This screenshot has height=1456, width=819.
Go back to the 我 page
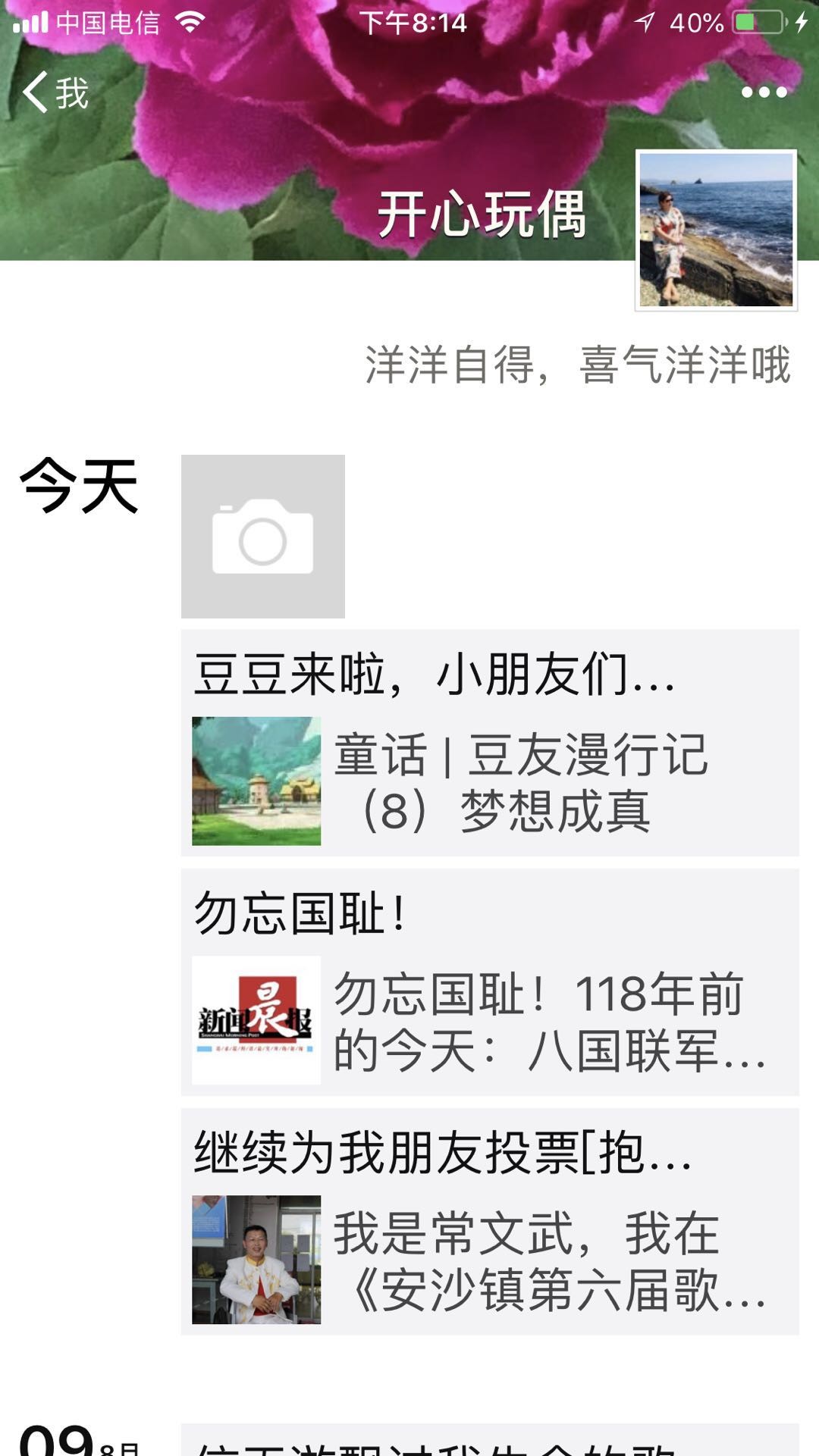click(55, 93)
